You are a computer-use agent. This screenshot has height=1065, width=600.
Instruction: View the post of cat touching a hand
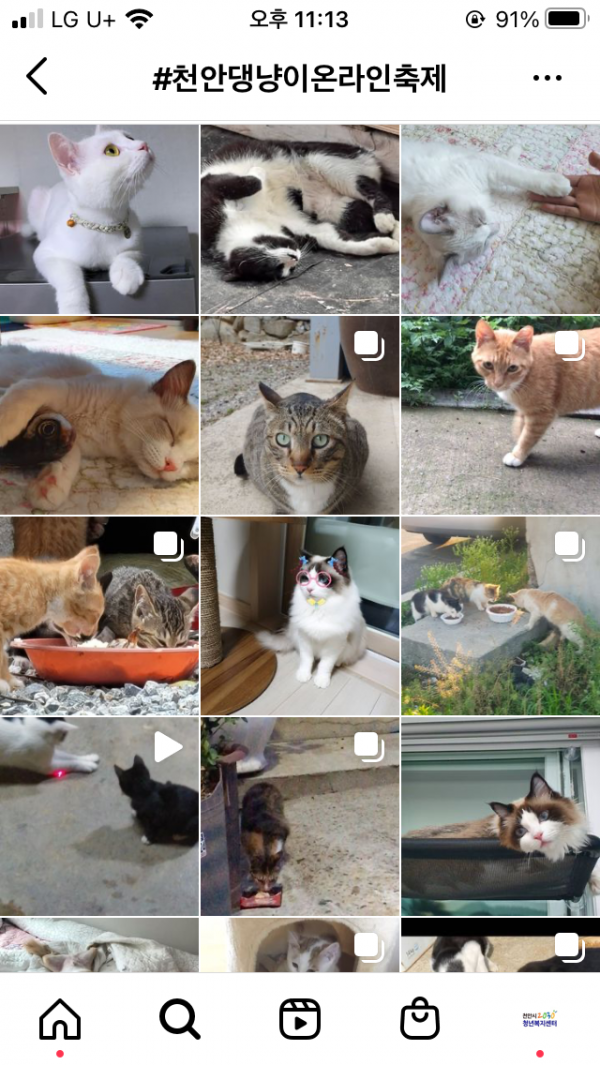click(500, 218)
